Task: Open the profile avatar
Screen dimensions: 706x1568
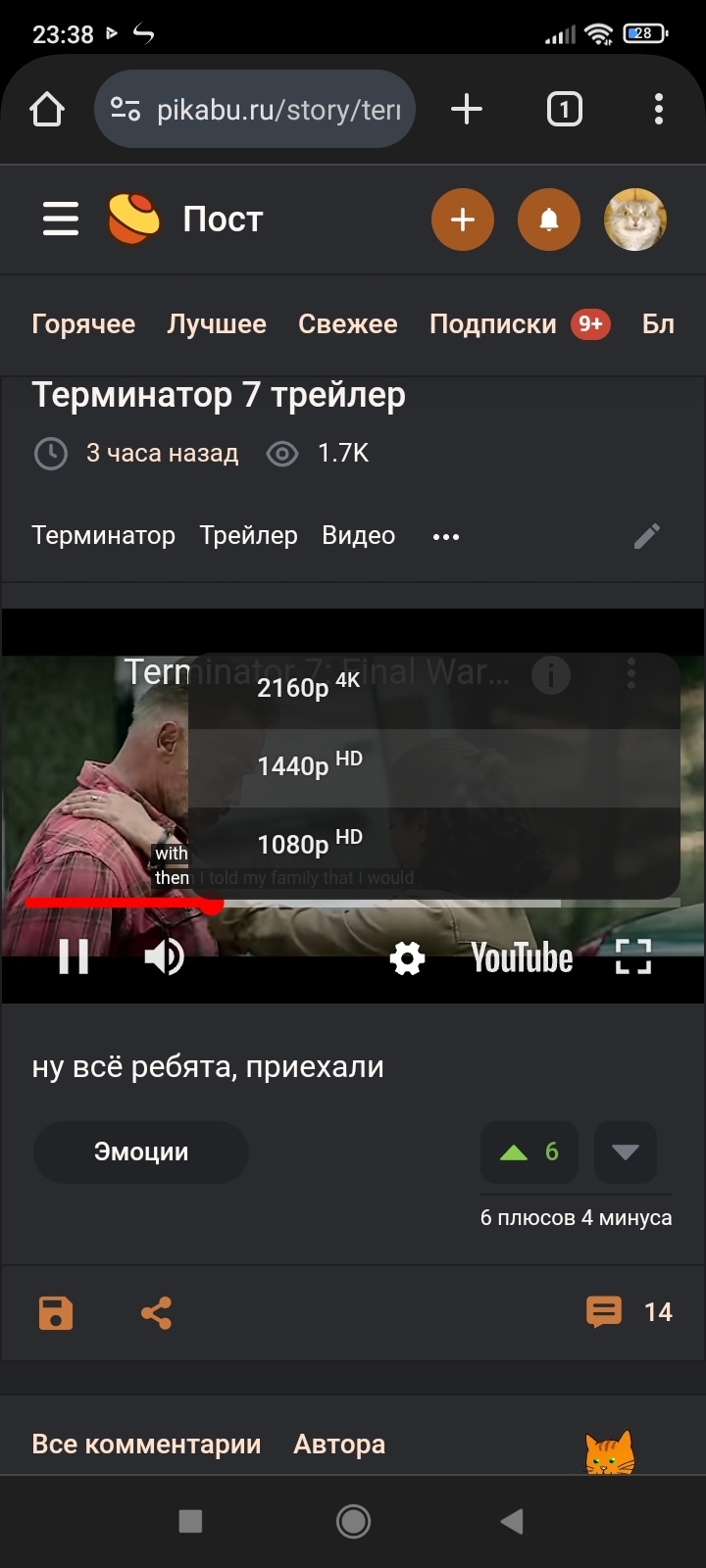Action: (634, 219)
